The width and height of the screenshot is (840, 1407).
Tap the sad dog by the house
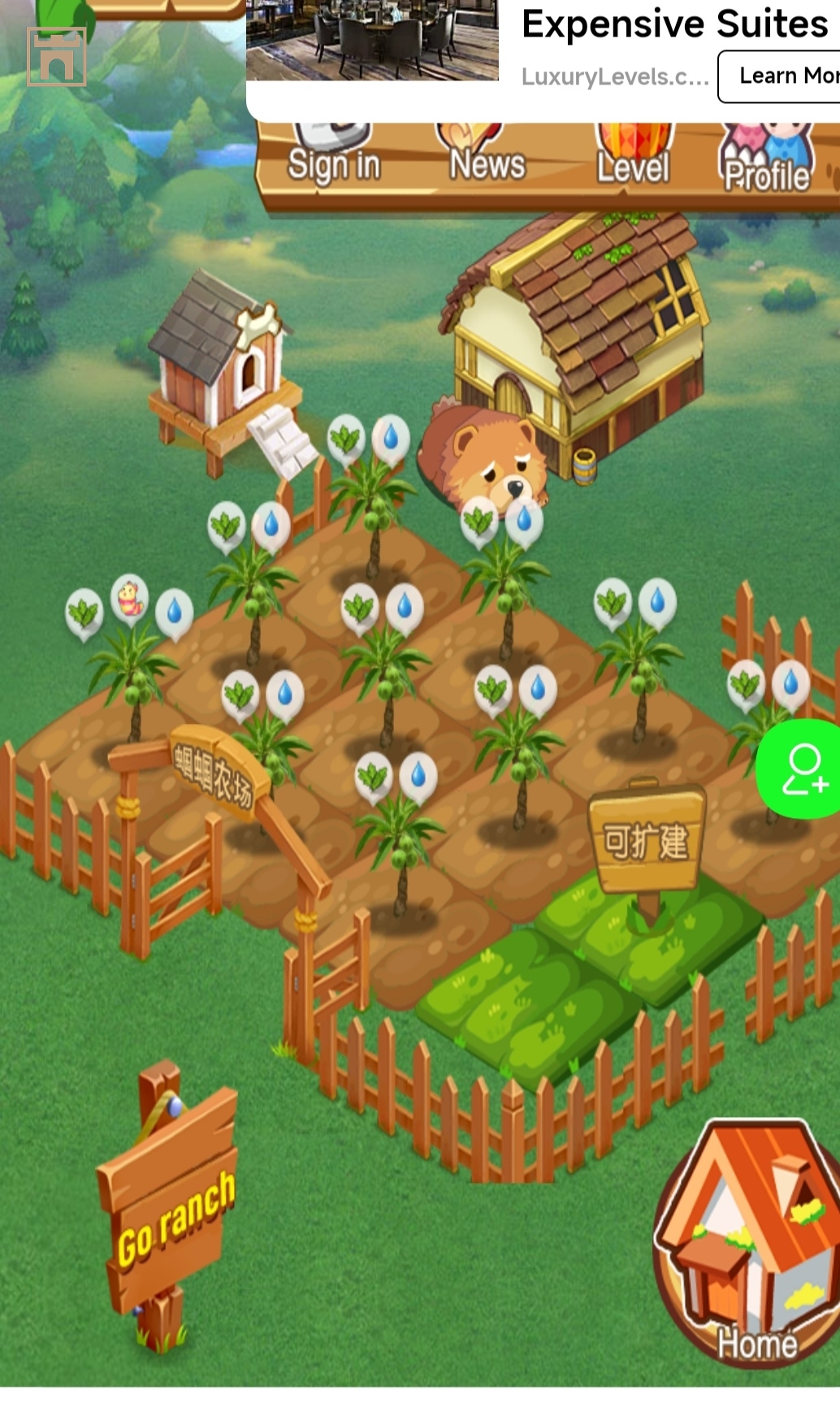pyautogui.click(x=486, y=459)
